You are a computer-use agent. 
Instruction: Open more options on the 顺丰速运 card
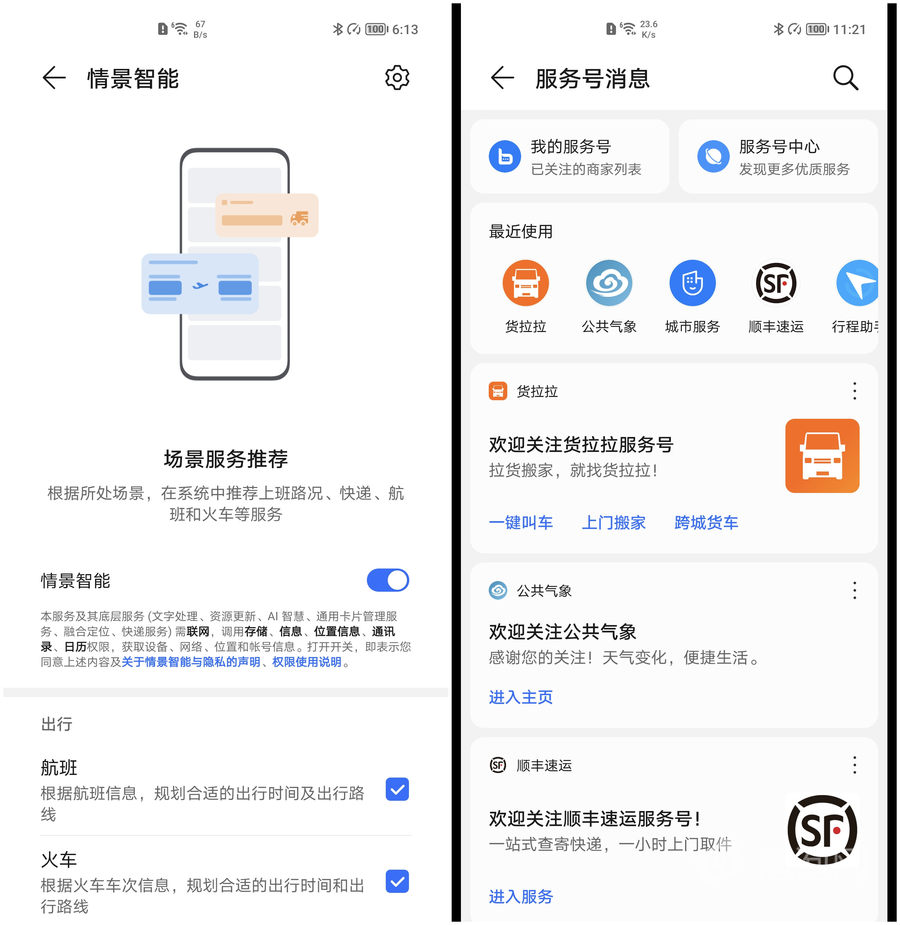[854, 765]
